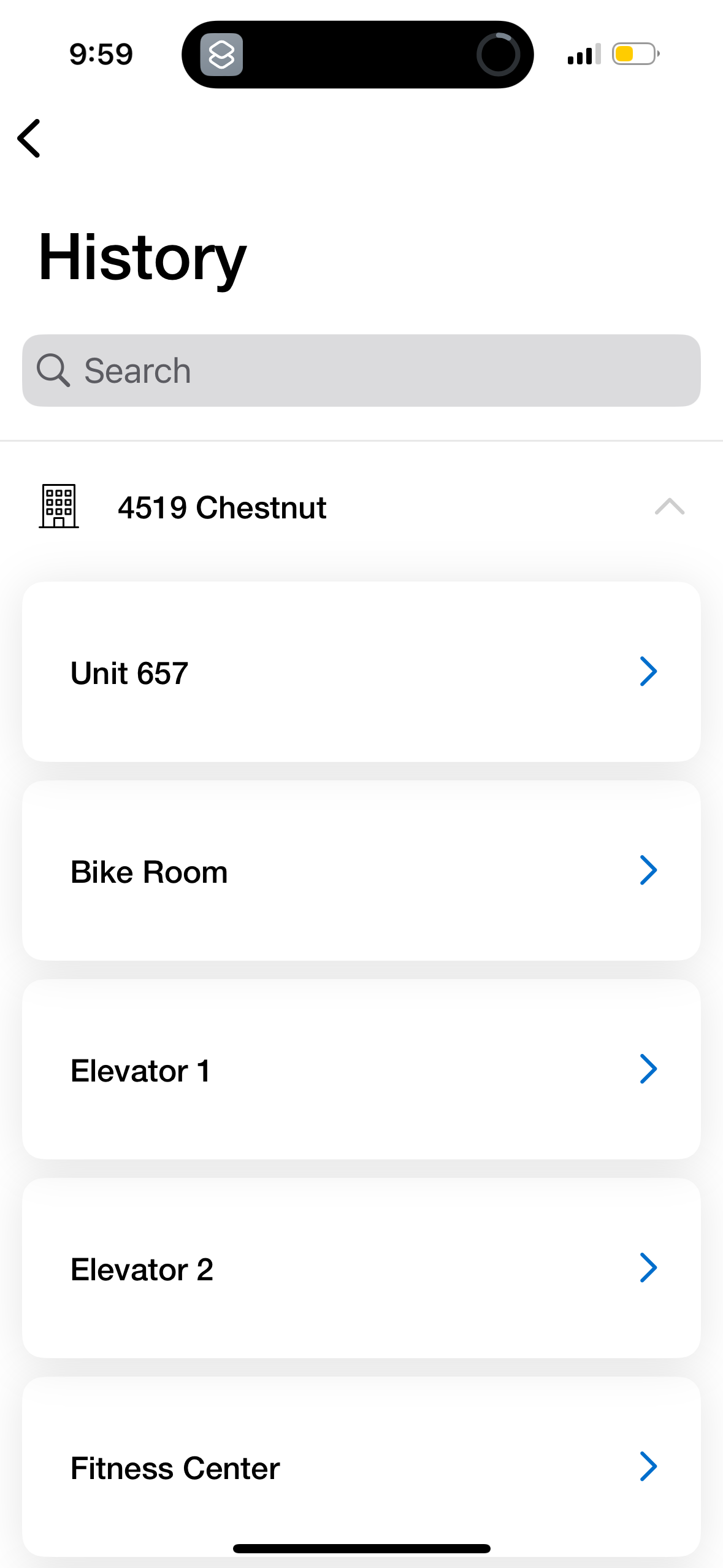
Task: Tap the upward chevron beside the building name
Action: (x=670, y=507)
